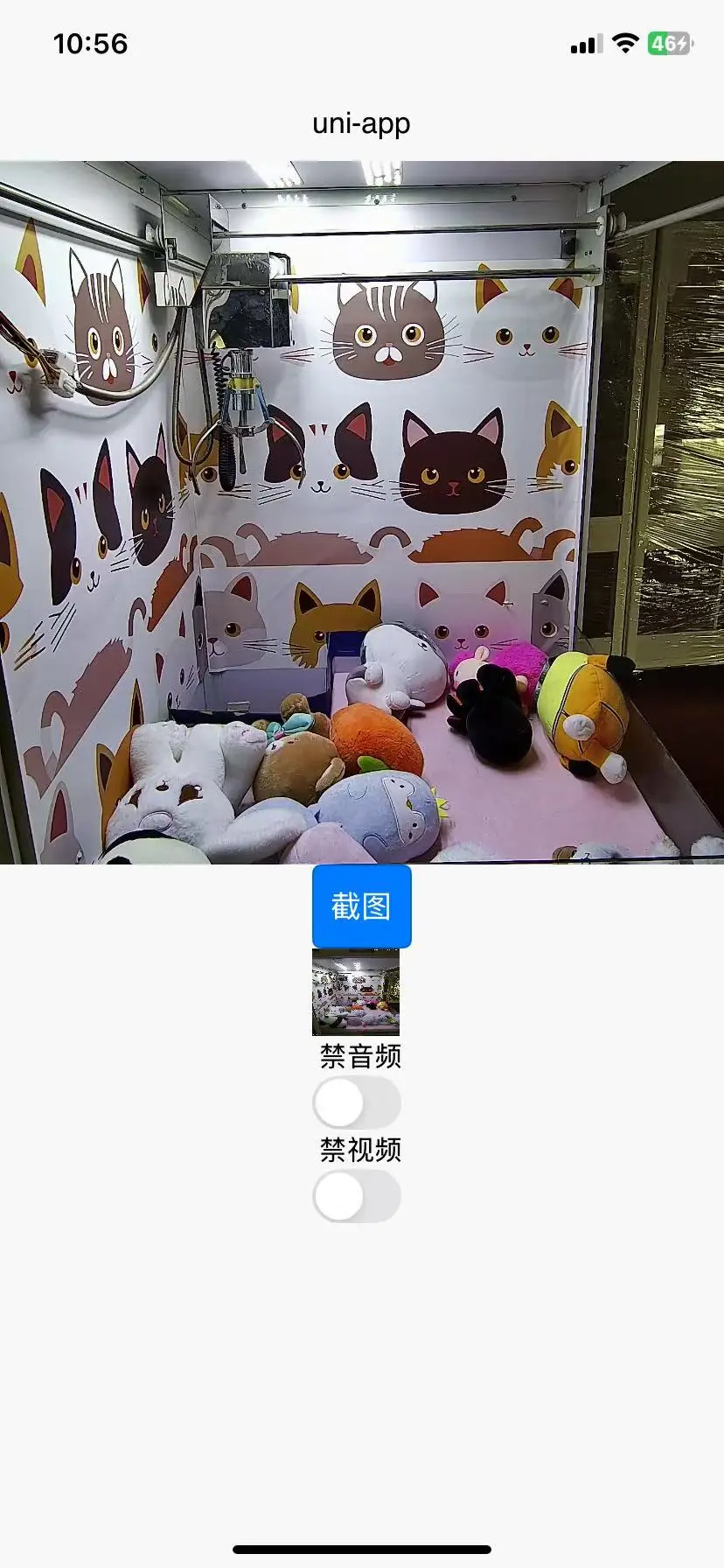
Task: Enable the 禁视频 disable video switch
Action: pos(357,1196)
